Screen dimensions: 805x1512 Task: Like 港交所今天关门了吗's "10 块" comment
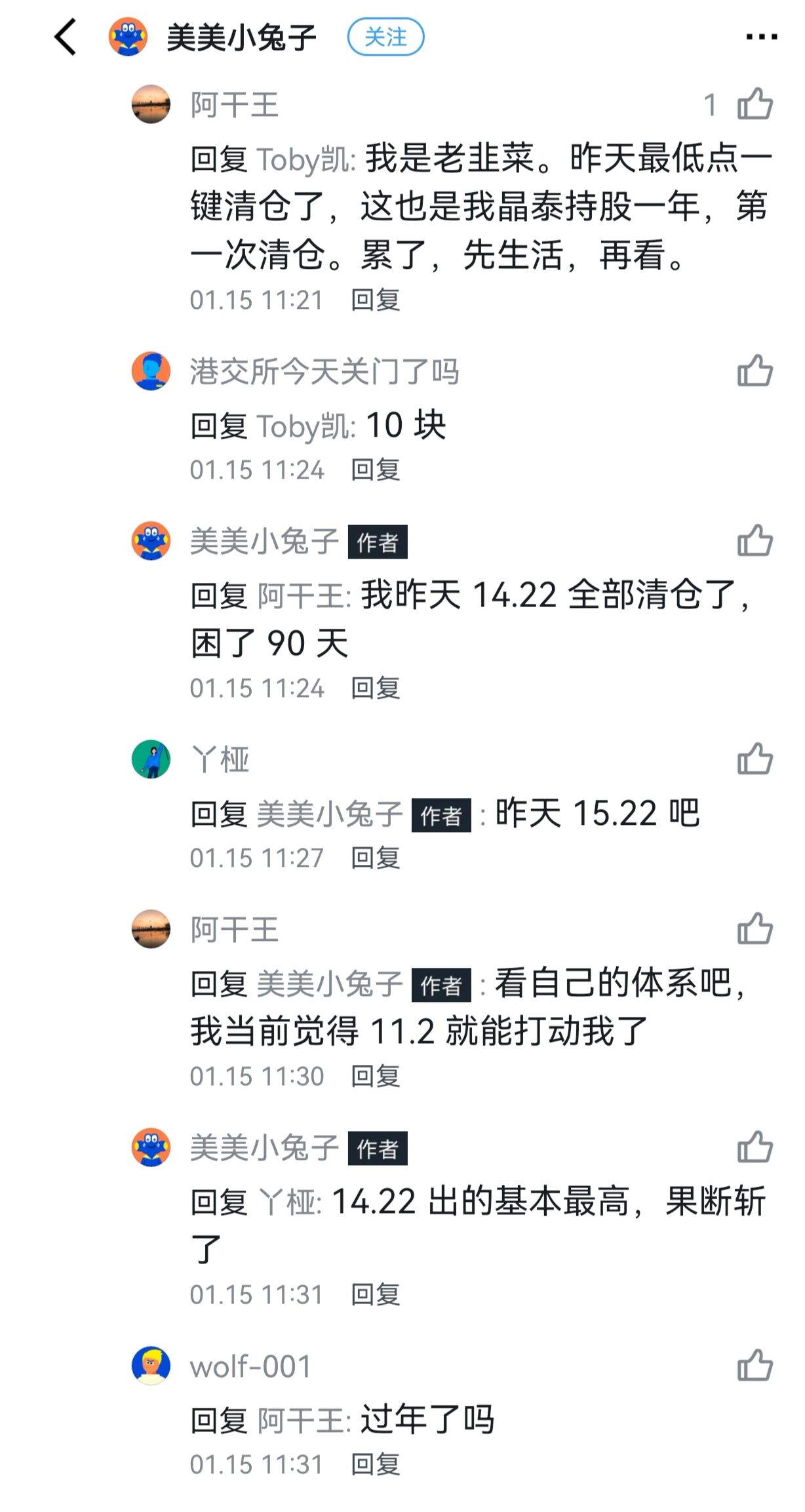[x=755, y=372]
